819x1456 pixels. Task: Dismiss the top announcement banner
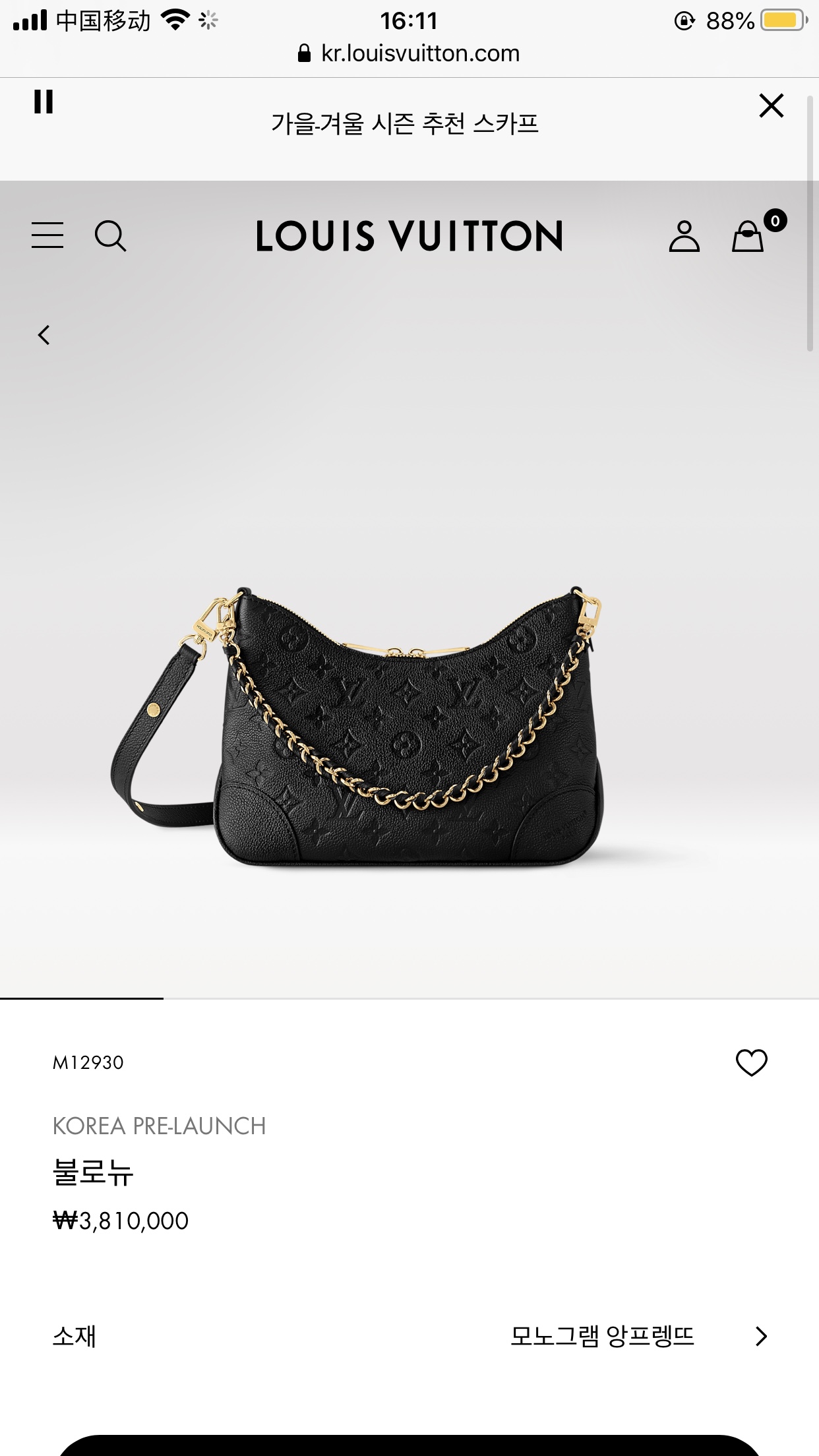point(771,106)
